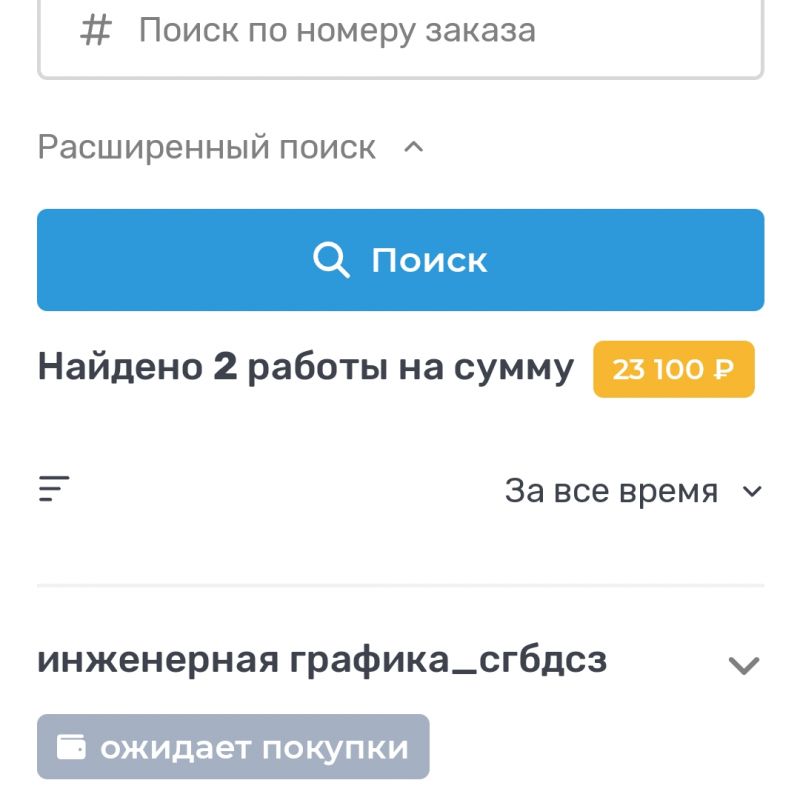Expand the инженерная графика_сгбдсз work item
The width and height of the screenshot is (800, 800).
(743, 665)
